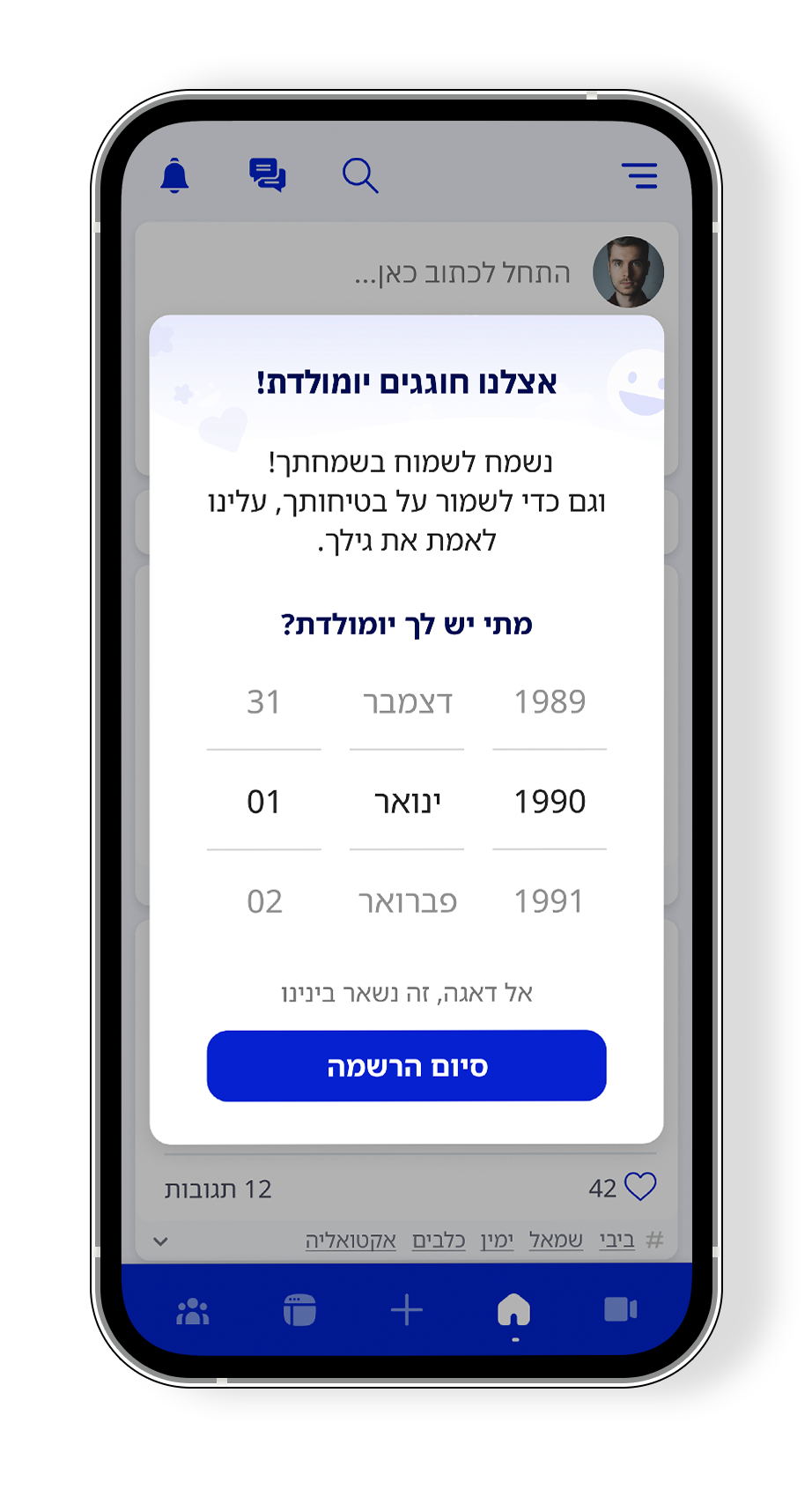Choose פברואר as the month
The height and width of the screenshot is (1489, 812).
tap(407, 901)
